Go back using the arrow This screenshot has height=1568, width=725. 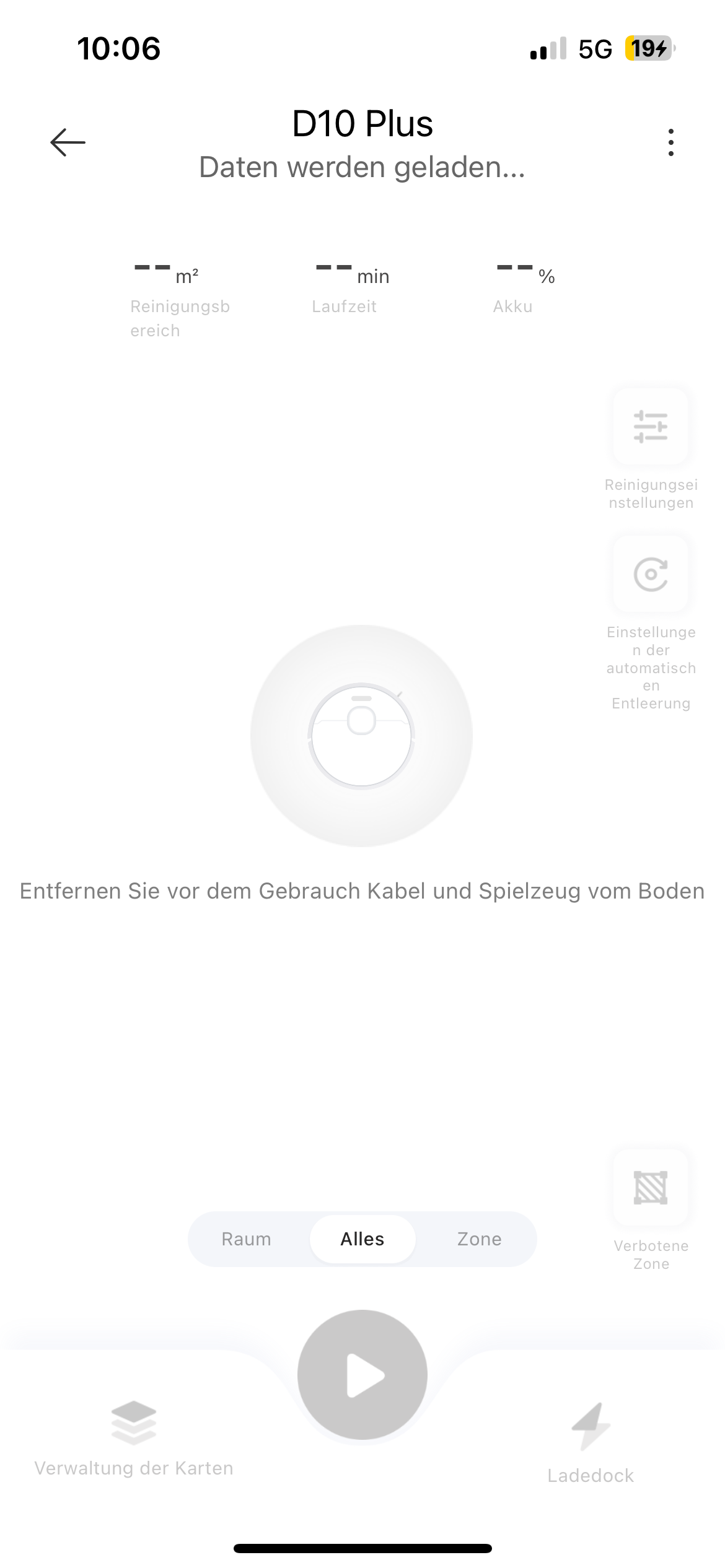pos(68,142)
